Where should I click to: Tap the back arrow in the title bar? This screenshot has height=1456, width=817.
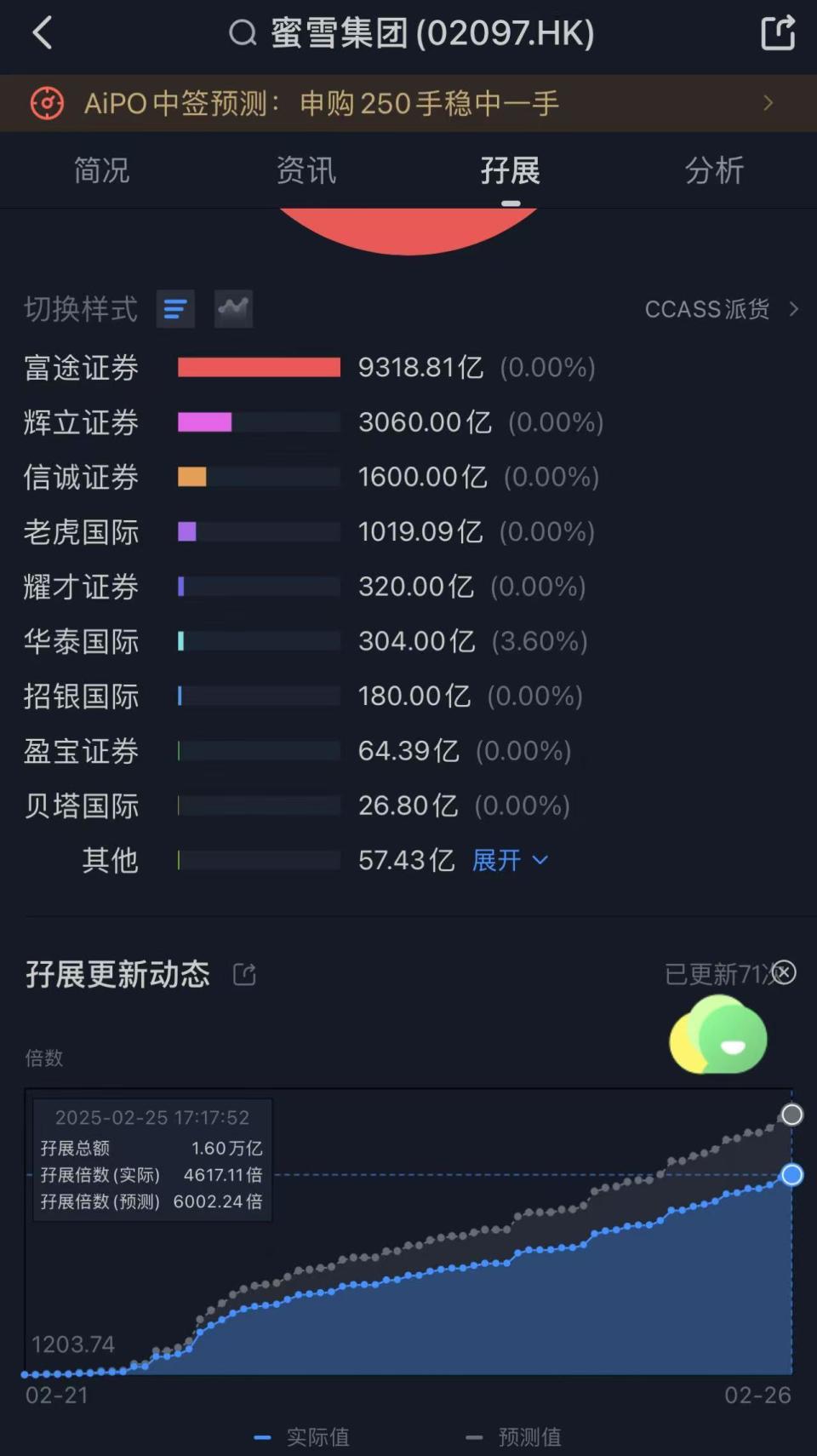(x=41, y=34)
